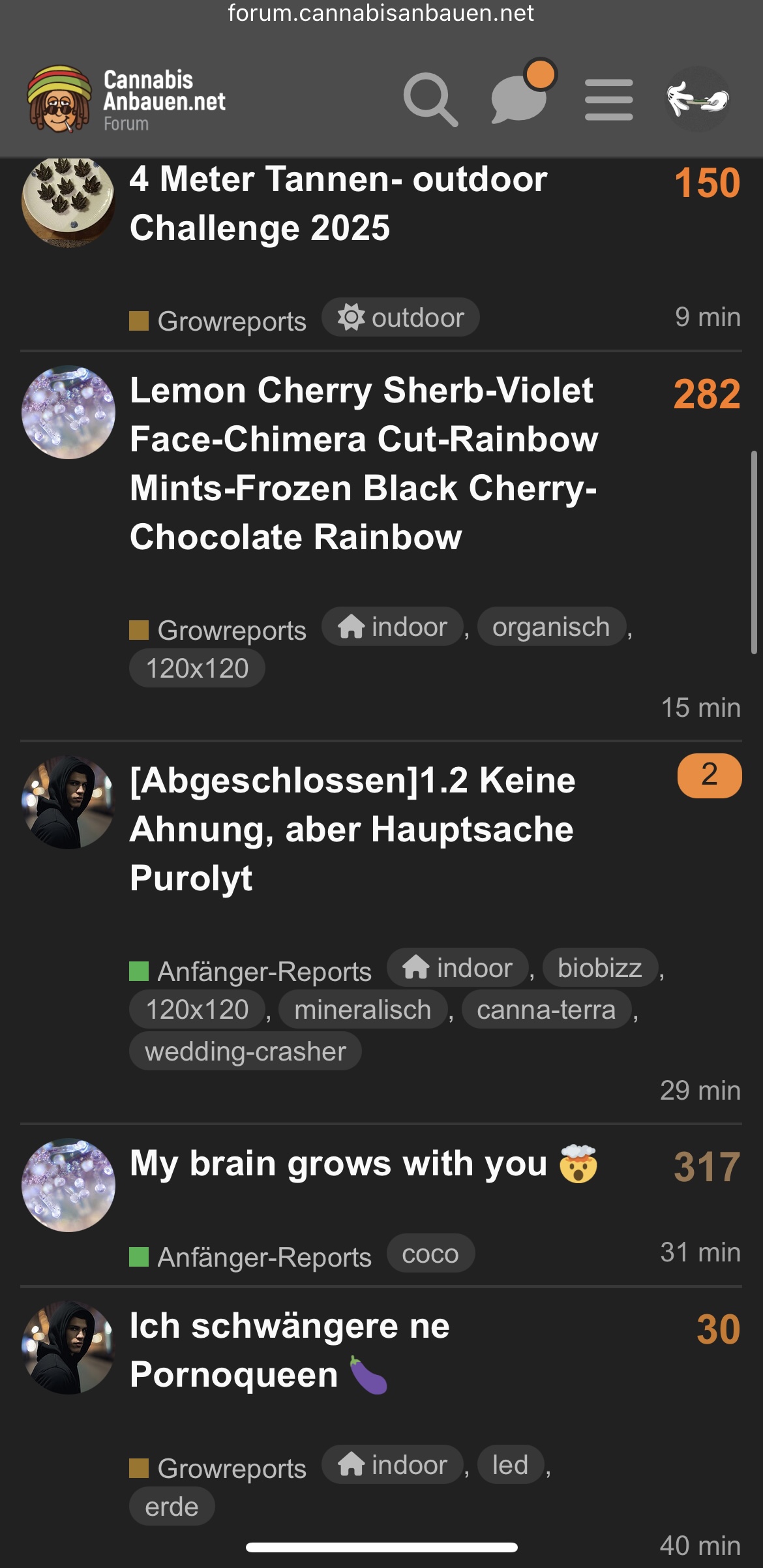763x1568 pixels.
Task: Open the Keine Ahnung, aber Hauptsache Purolyt topic
Action: tap(352, 828)
